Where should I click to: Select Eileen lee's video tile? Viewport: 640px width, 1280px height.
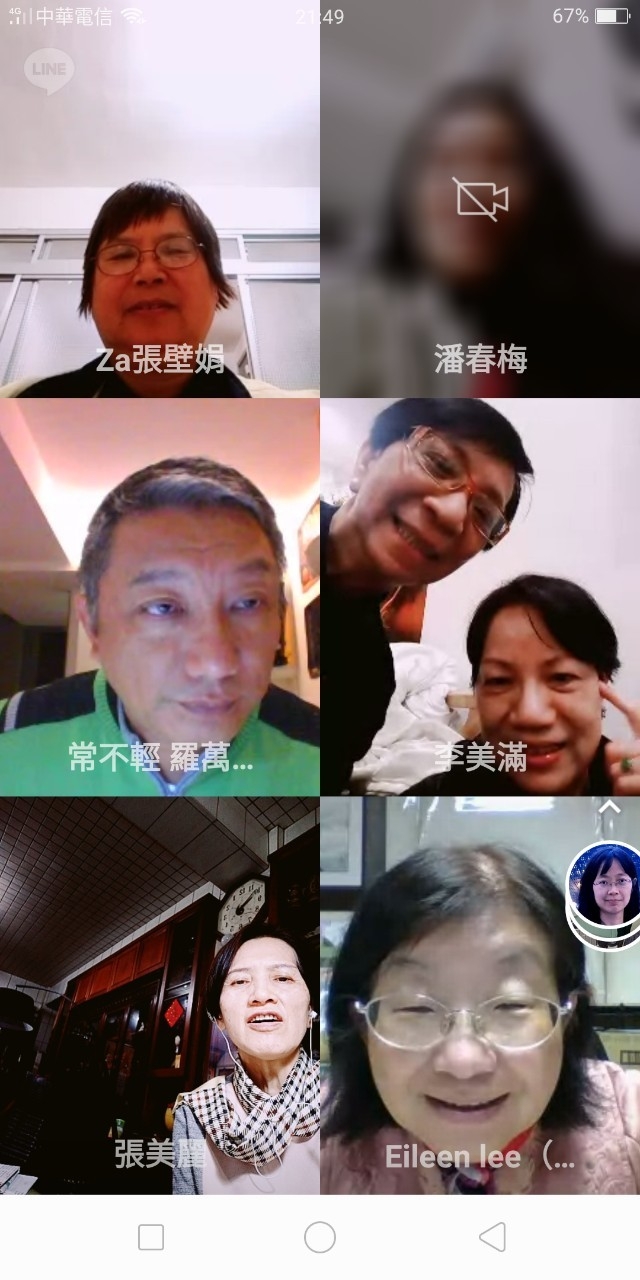pos(460,1000)
